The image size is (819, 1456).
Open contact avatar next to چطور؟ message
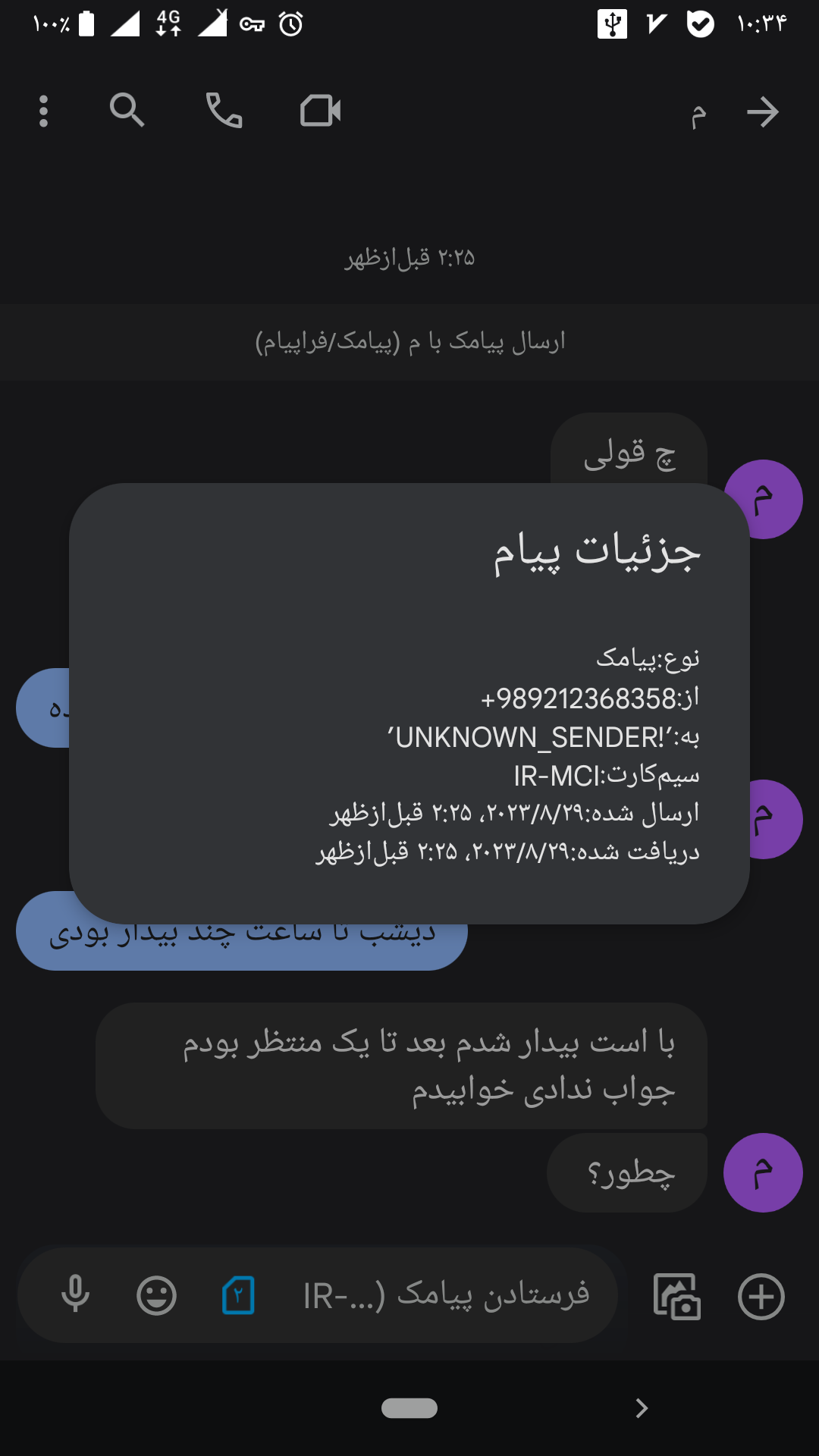(x=763, y=1172)
